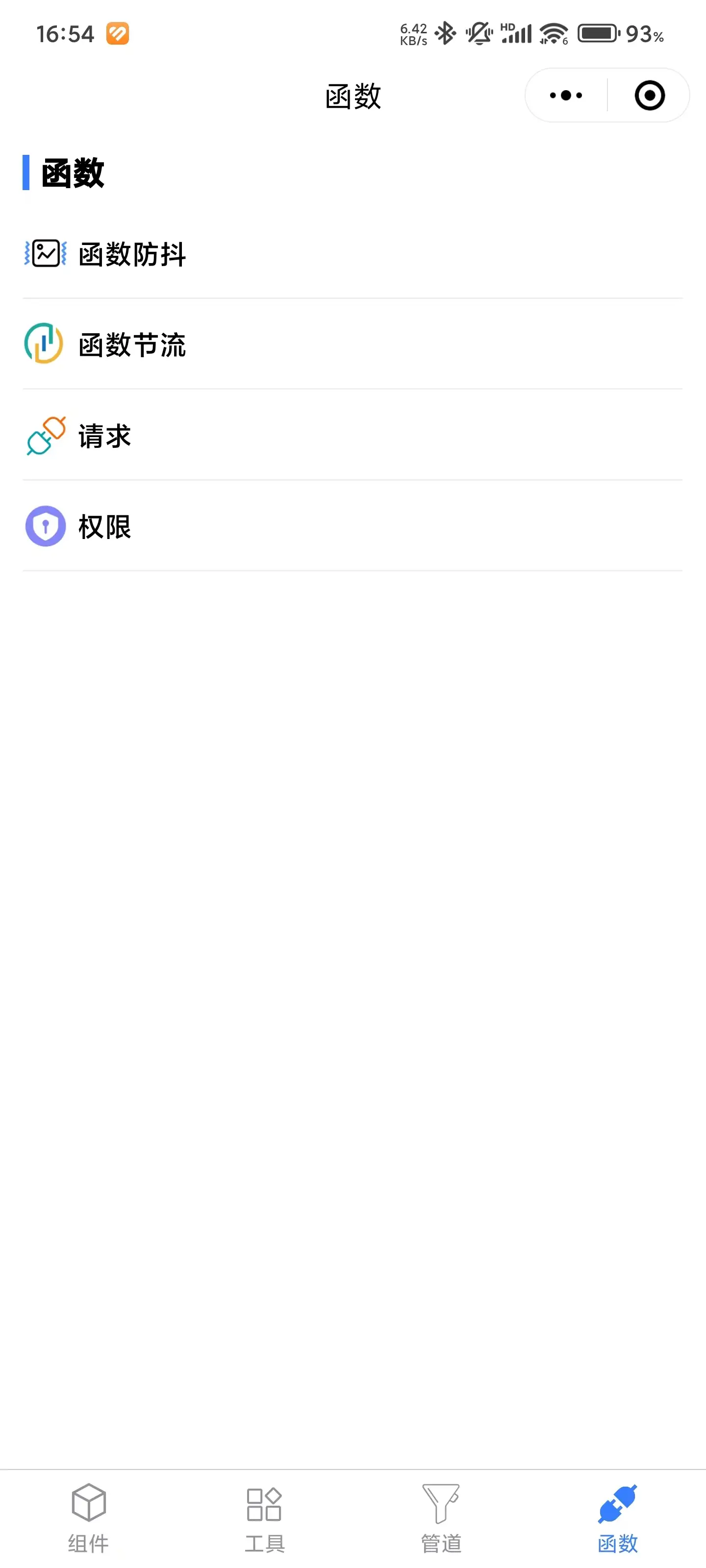Go to the 管道 tab

tap(441, 1518)
